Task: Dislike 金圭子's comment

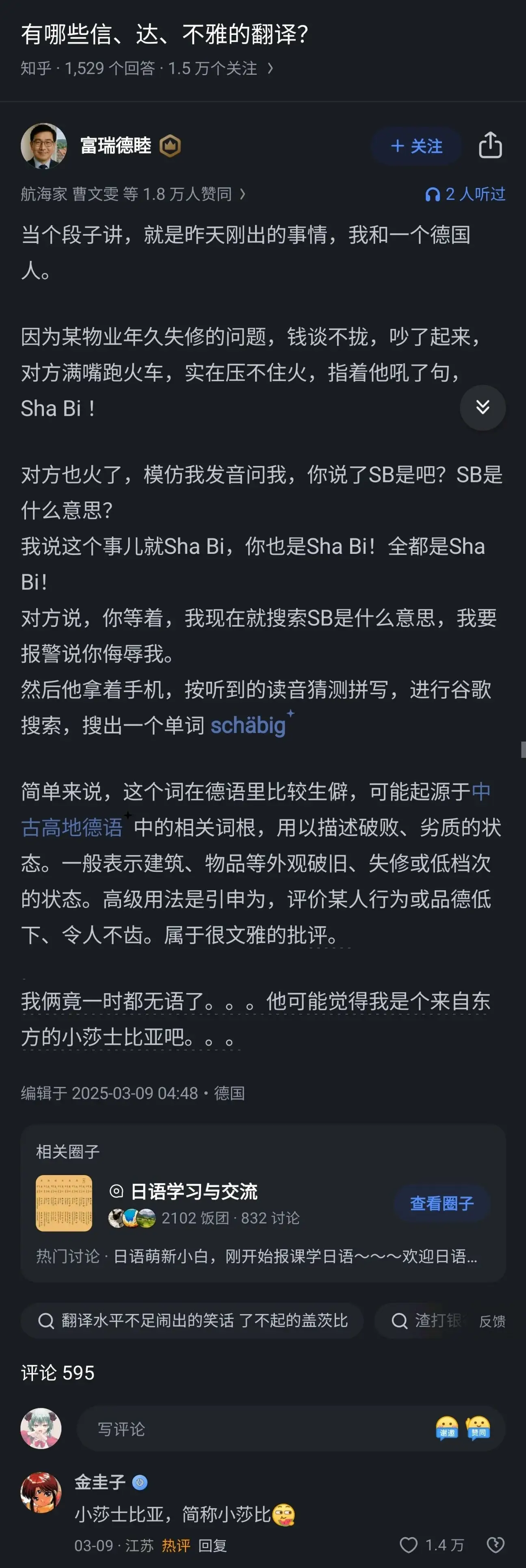Action: (496, 1545)
